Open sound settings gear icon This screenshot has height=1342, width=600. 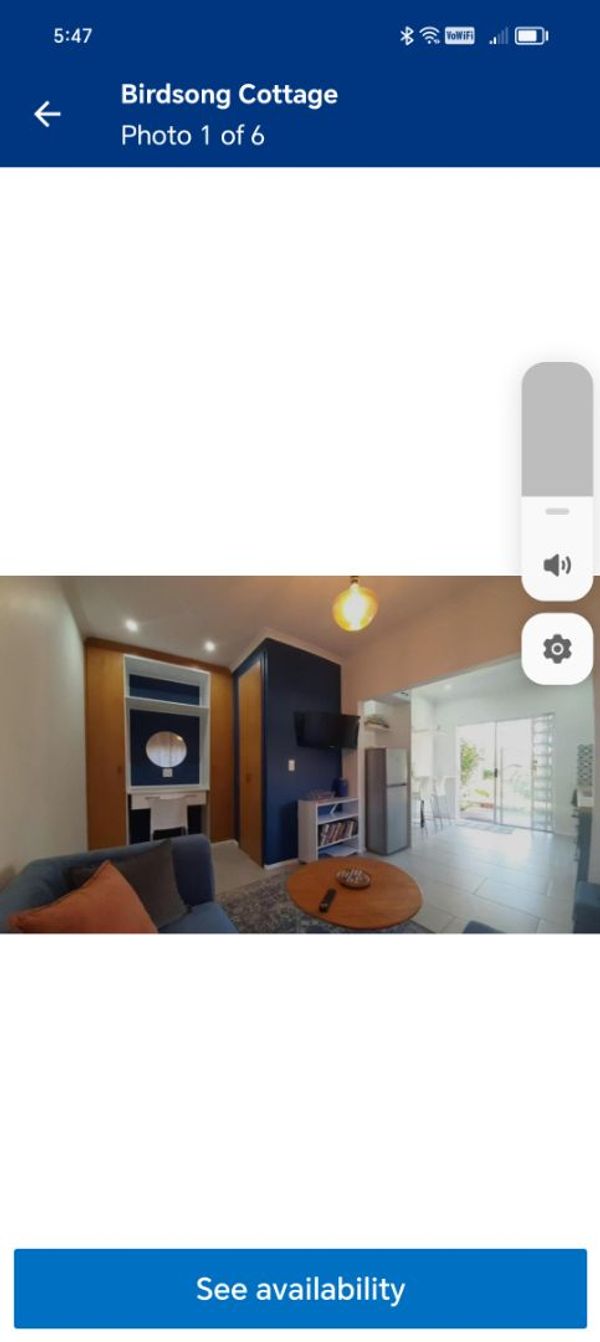pos(557,649)
